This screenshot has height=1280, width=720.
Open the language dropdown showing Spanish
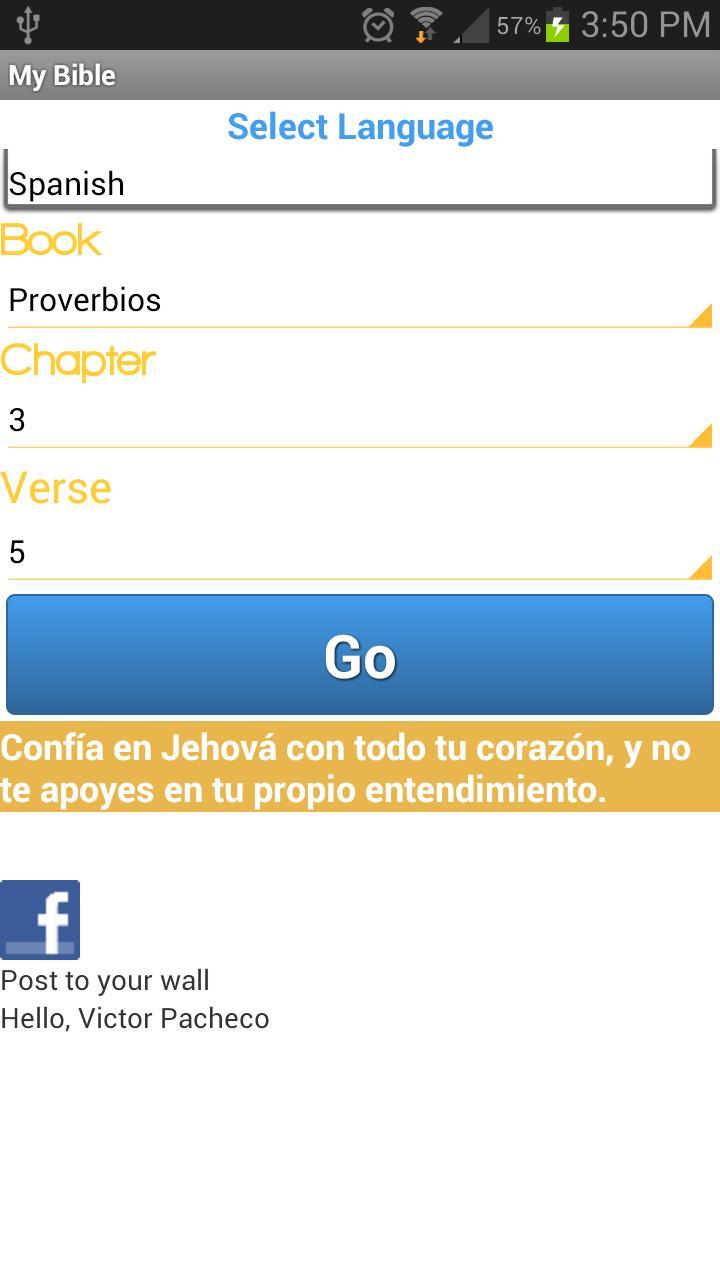tap(360, 182)
